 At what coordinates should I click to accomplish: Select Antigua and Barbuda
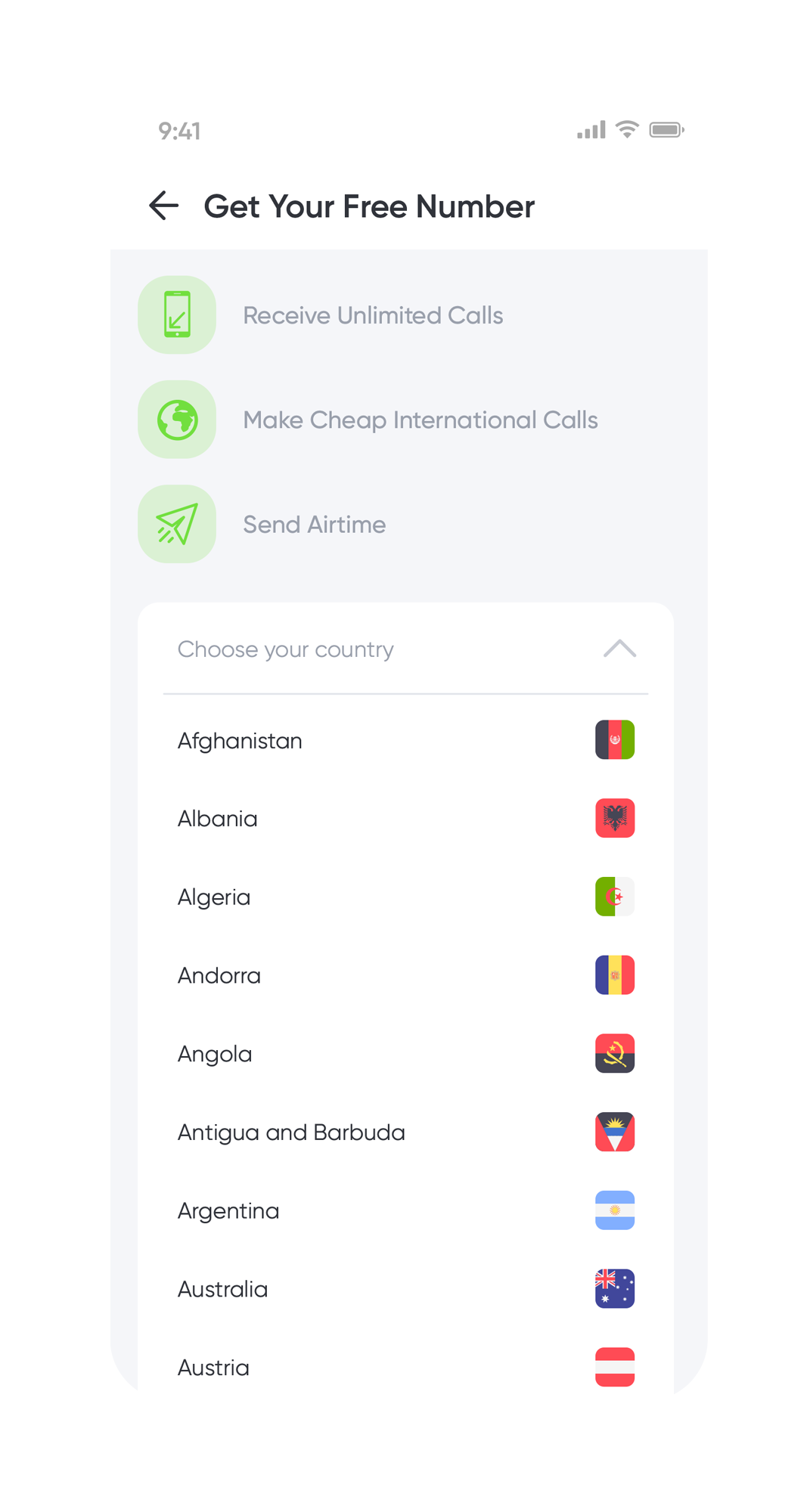pos(291,1132)
